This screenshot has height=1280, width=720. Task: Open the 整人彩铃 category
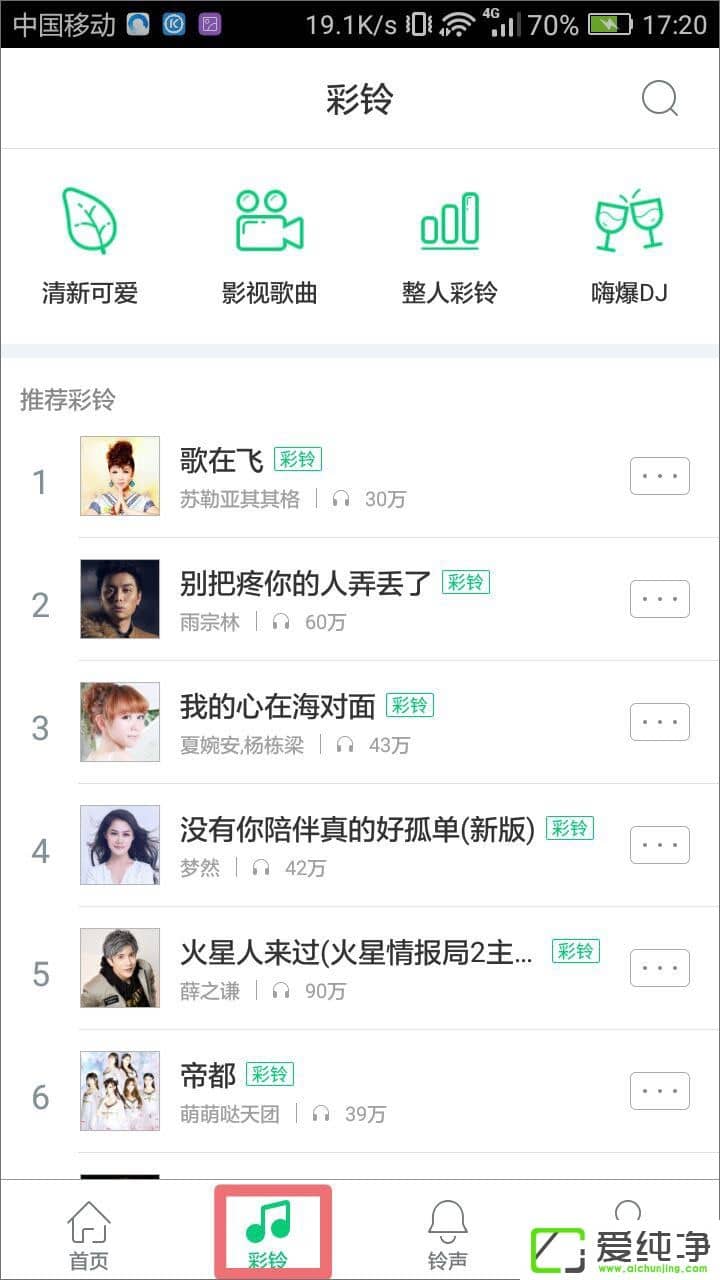click(x=449, y=246)
